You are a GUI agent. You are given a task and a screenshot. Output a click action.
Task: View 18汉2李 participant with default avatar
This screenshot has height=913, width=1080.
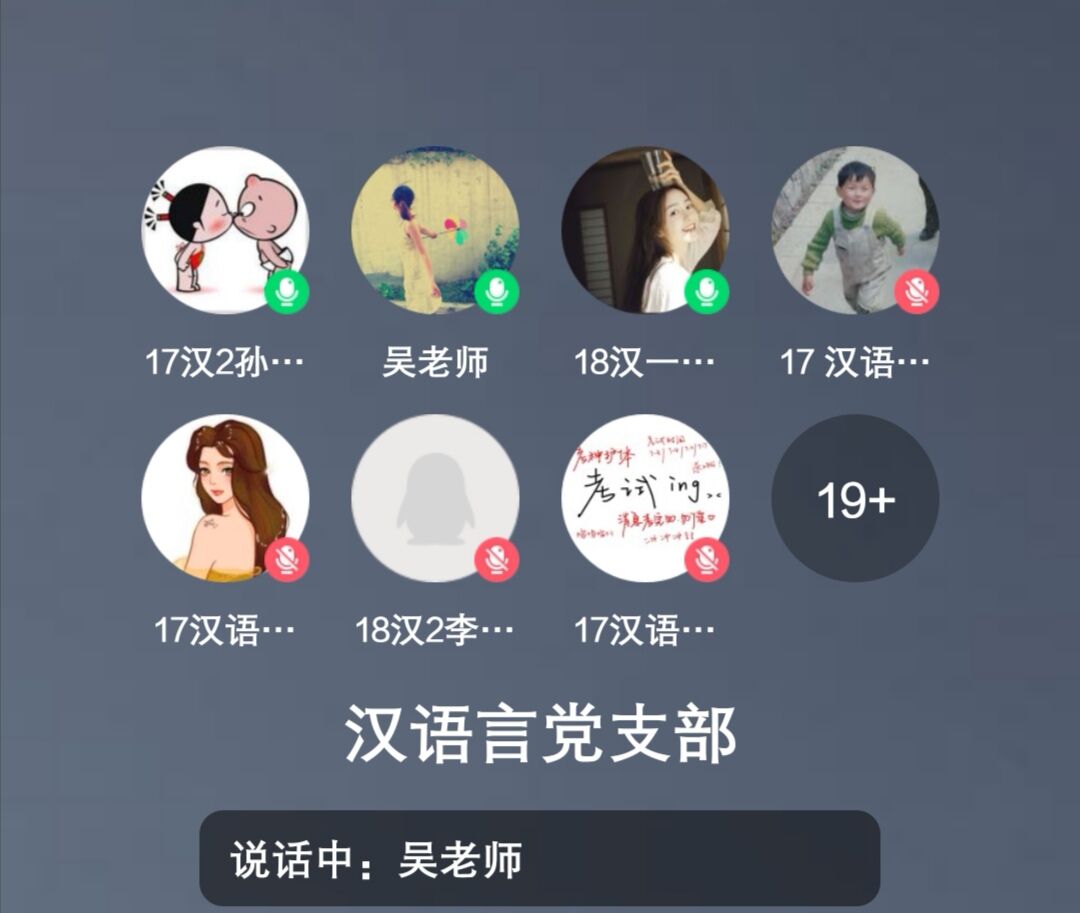[x=435, y=498]
